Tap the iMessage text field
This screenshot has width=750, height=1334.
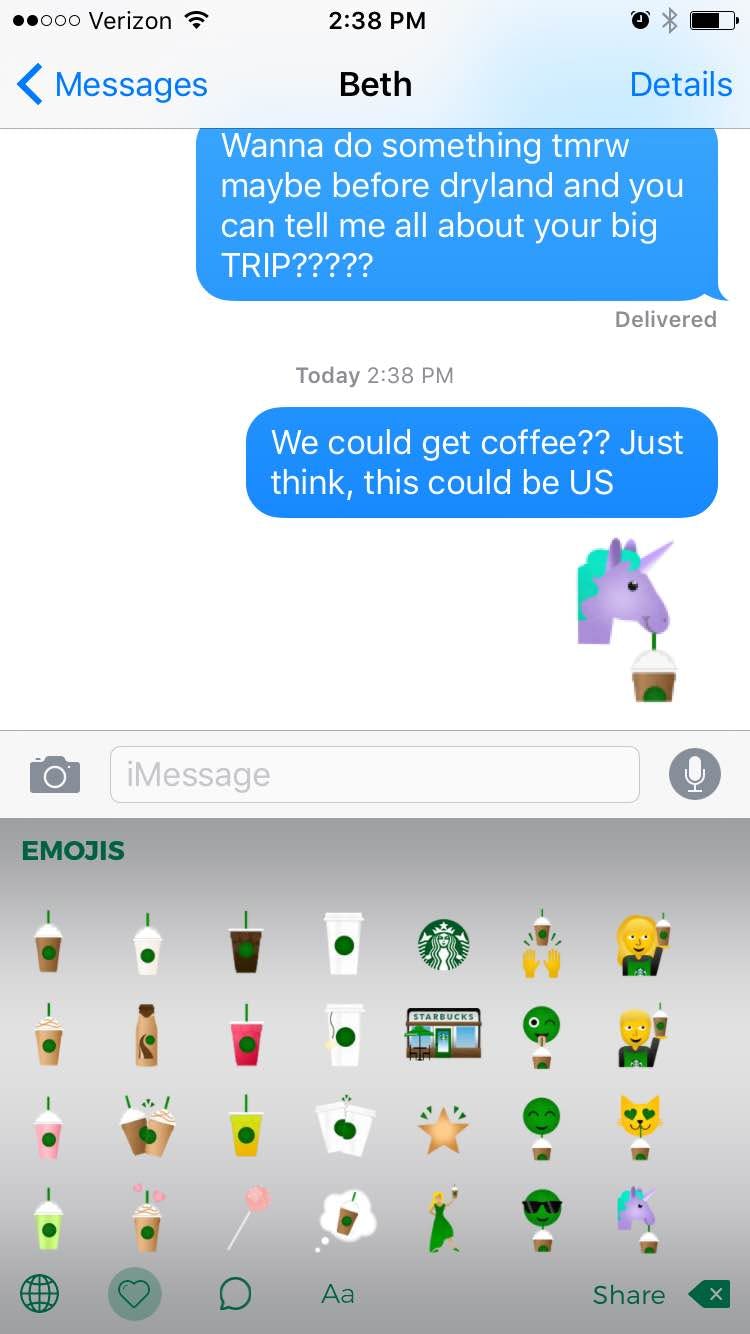click(x=374, y=774)
